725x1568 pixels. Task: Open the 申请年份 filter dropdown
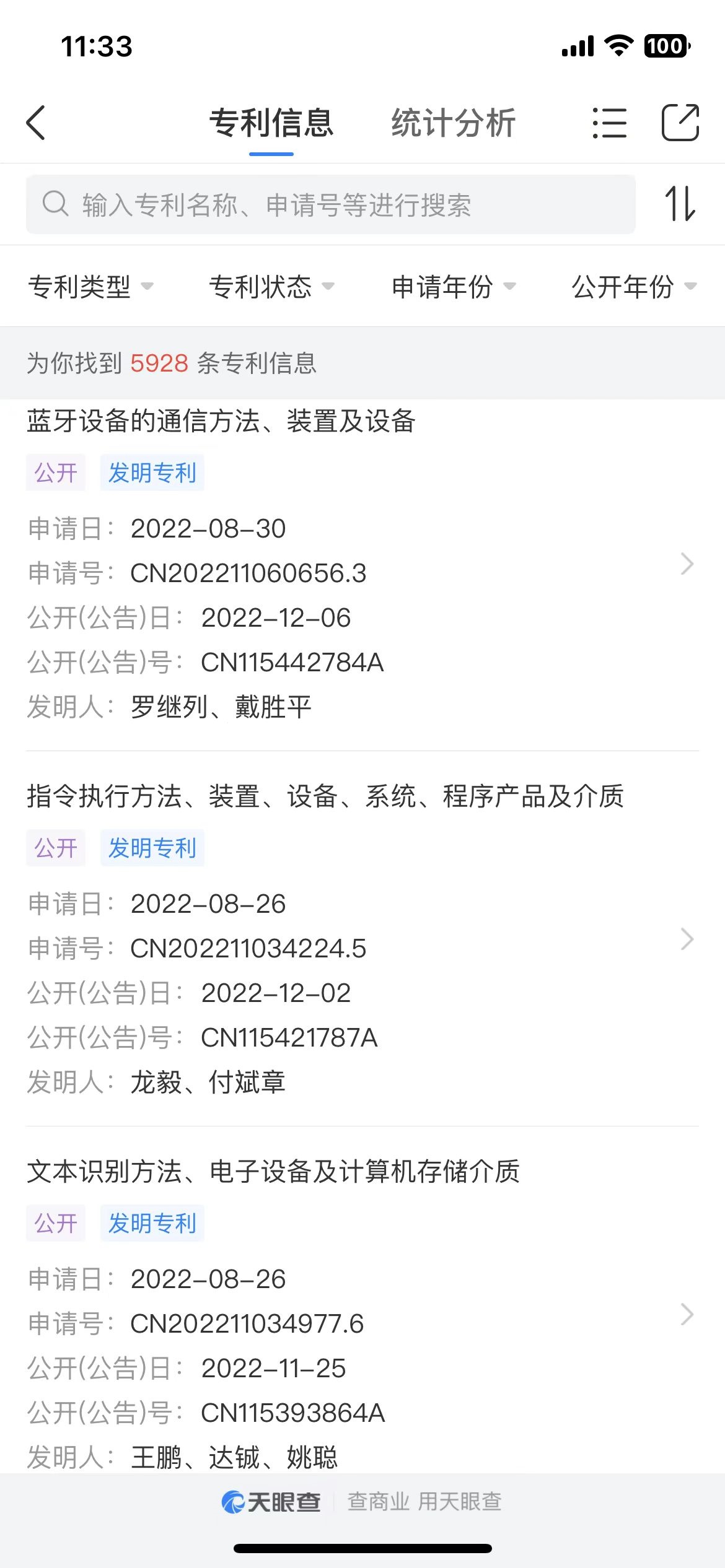click(x=454, y=286)
